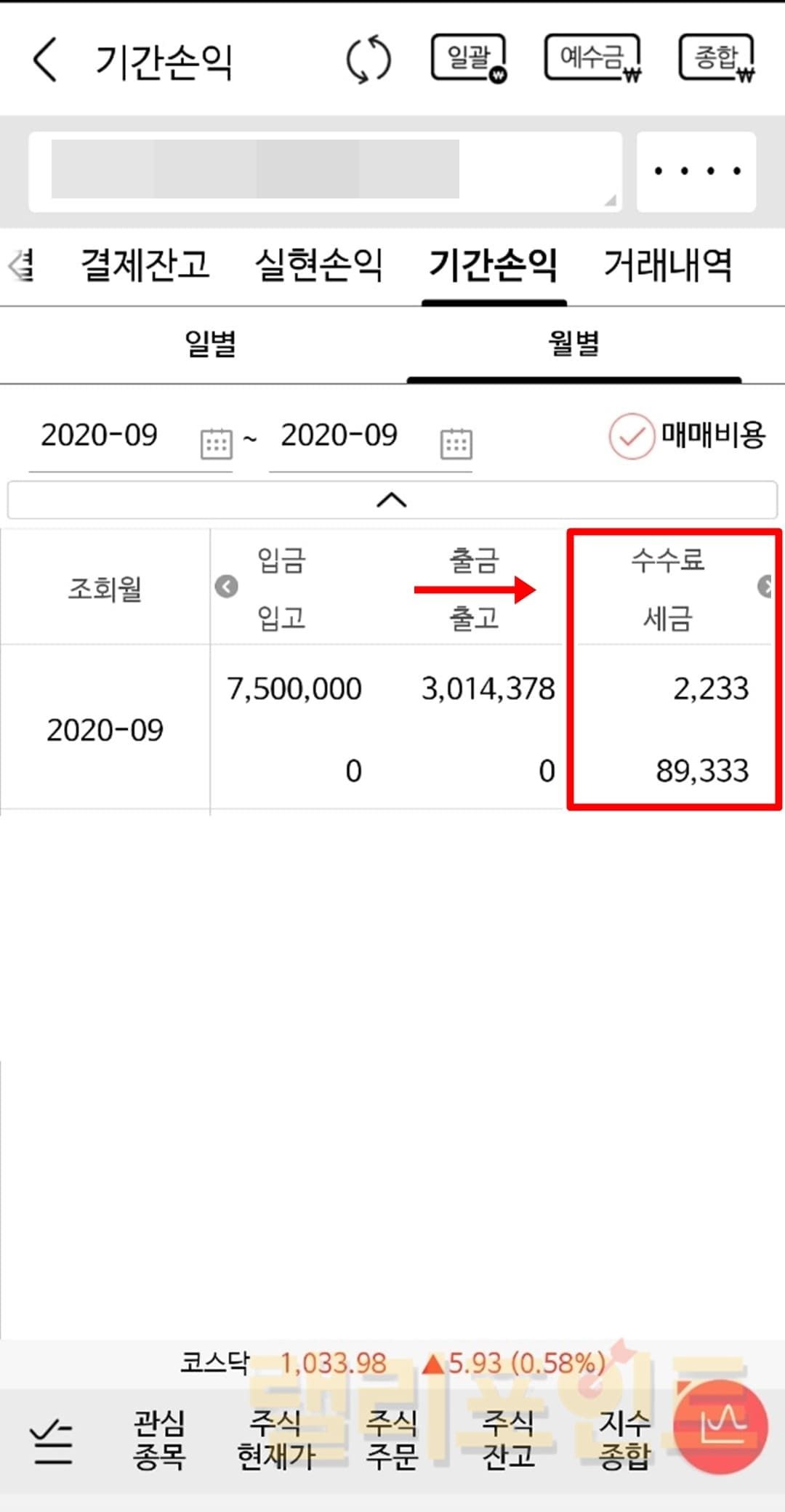Open the bottom menu list icon
The image size is (785, 1512).
tap(51, 1442)
